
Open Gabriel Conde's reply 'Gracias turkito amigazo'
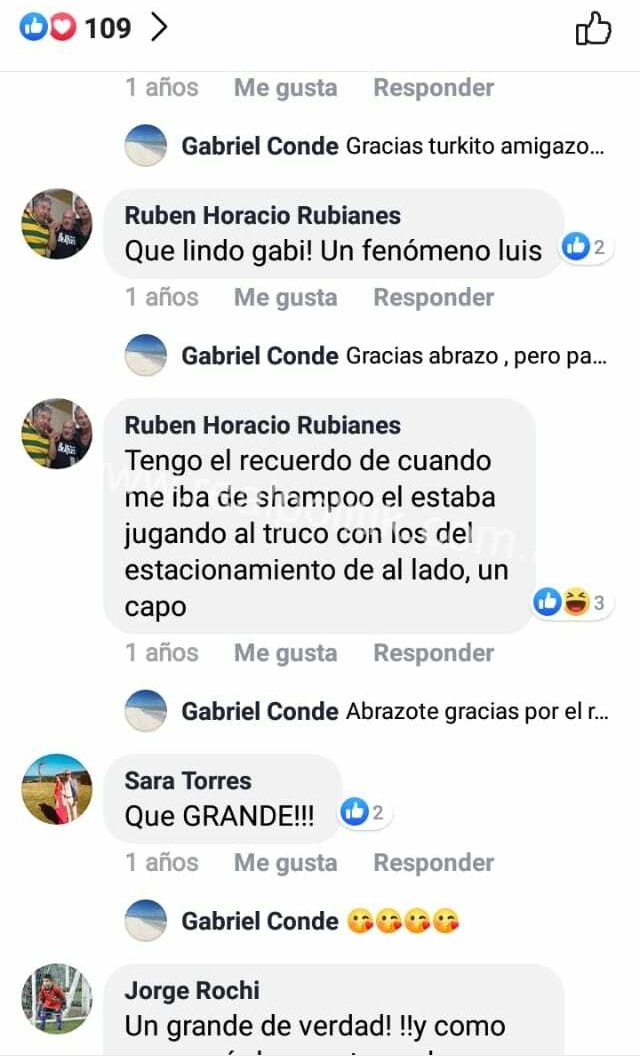click(393, 146)
